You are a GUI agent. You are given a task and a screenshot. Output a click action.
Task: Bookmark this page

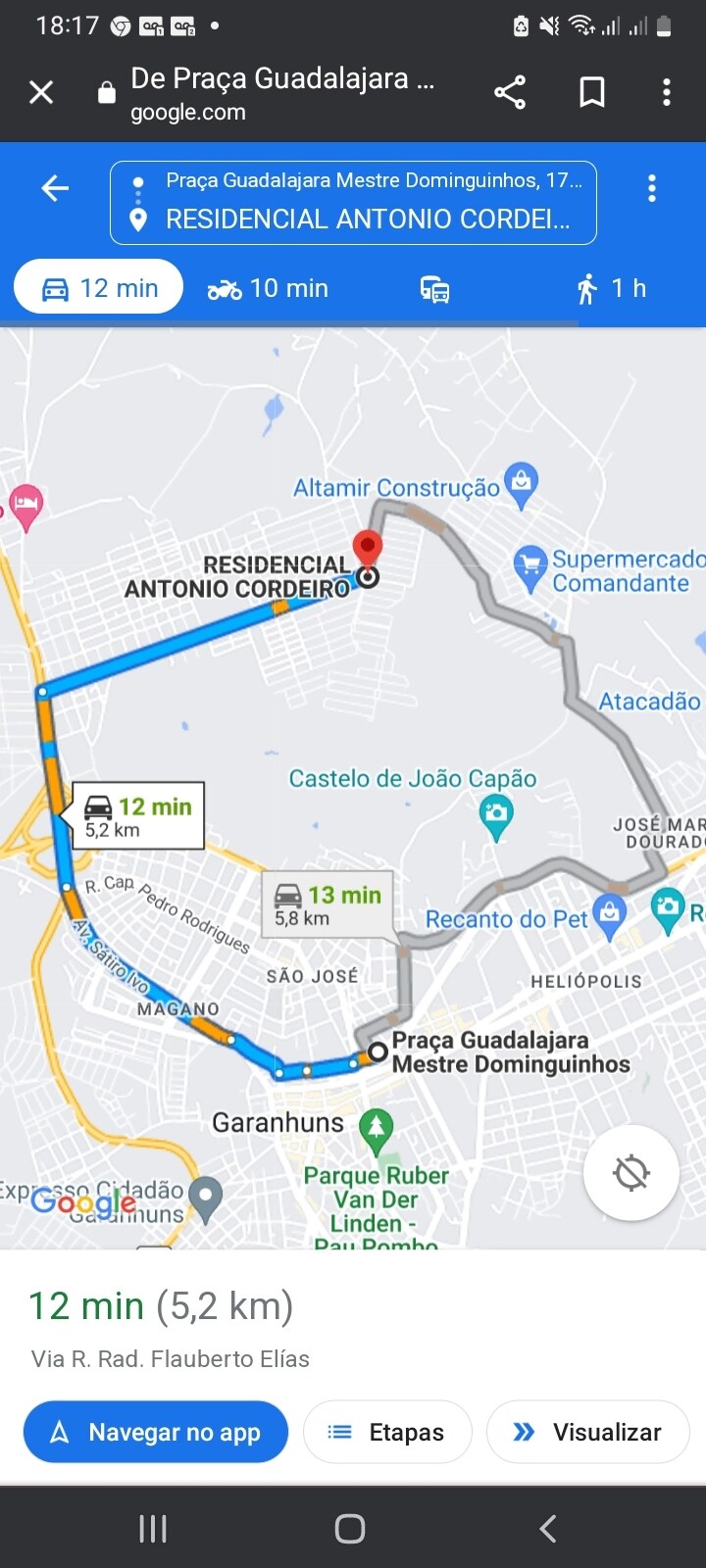pos(591,92)
